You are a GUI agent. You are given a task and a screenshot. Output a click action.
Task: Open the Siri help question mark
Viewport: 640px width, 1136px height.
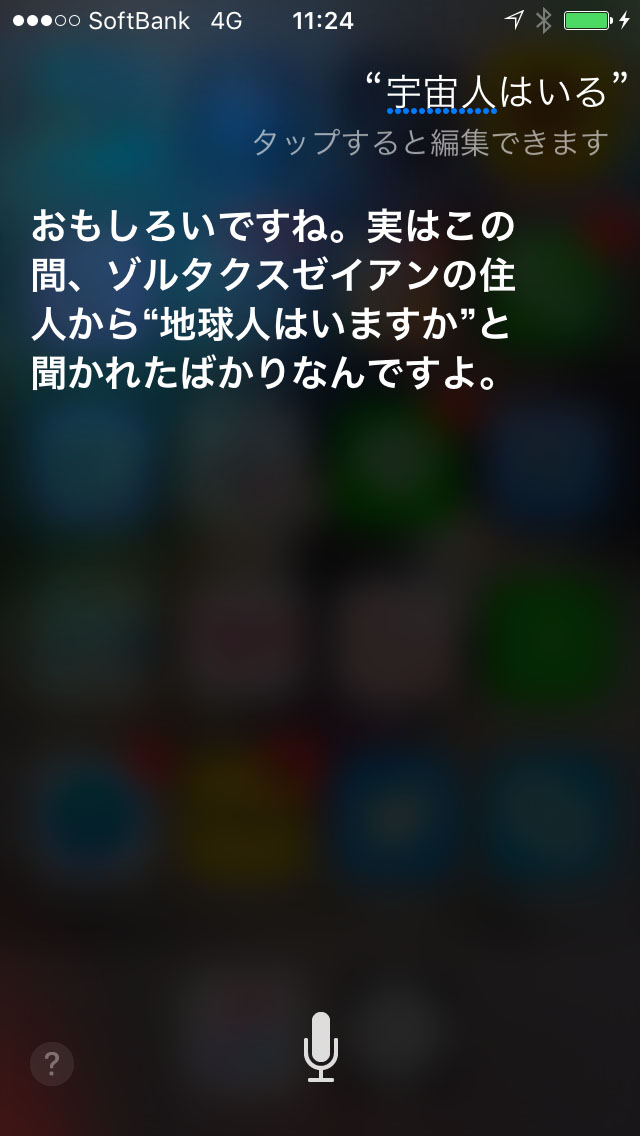(52, 1063)
